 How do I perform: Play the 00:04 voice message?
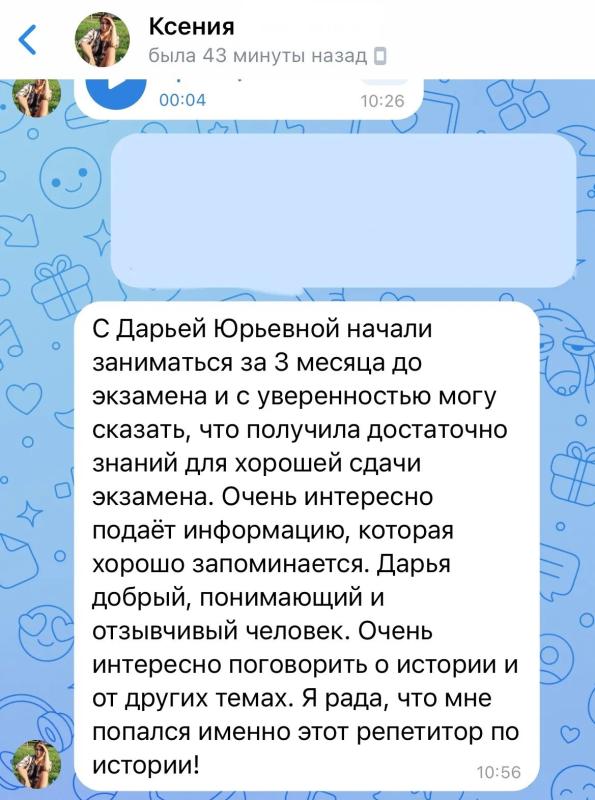tap(116, 93)
